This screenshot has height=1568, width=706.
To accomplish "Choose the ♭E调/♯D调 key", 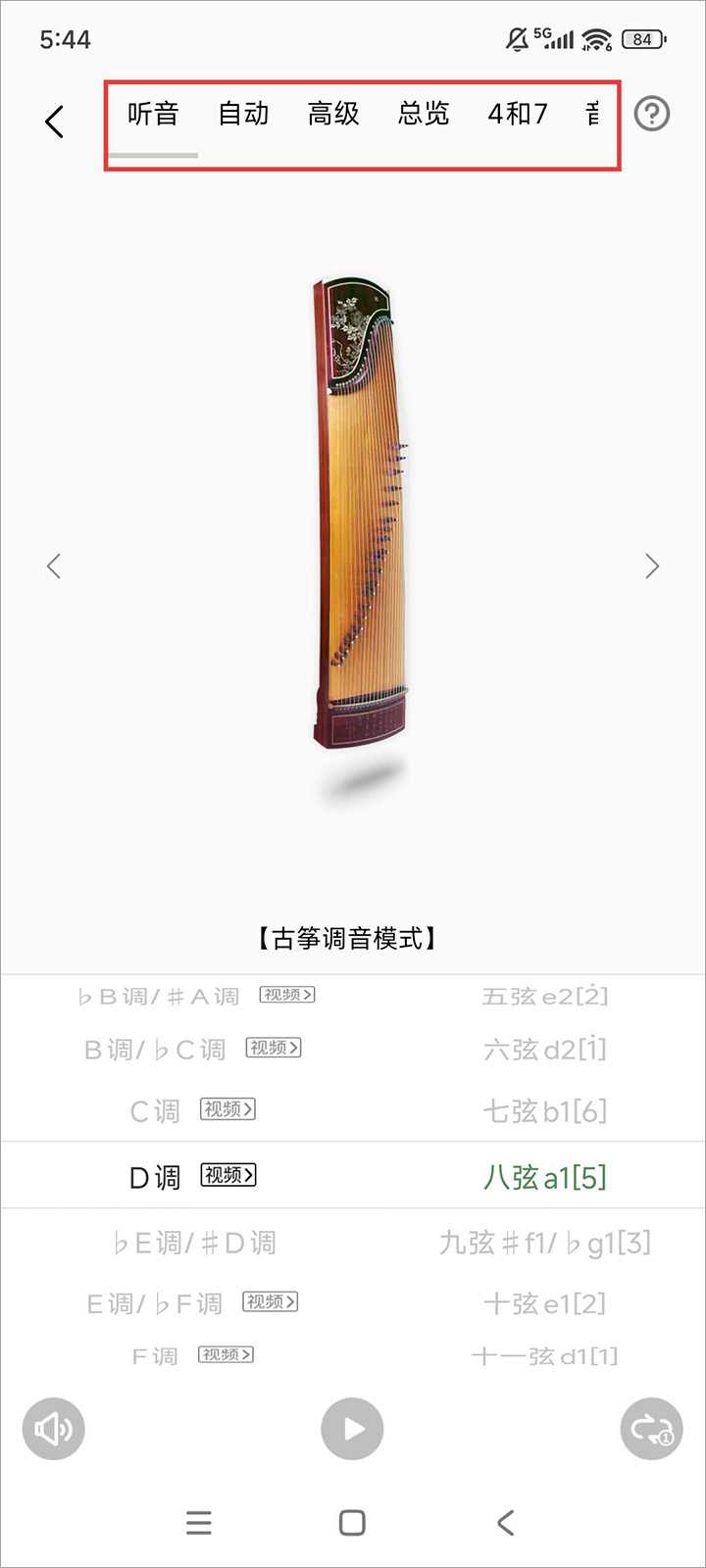I will tap(194, 1243).
